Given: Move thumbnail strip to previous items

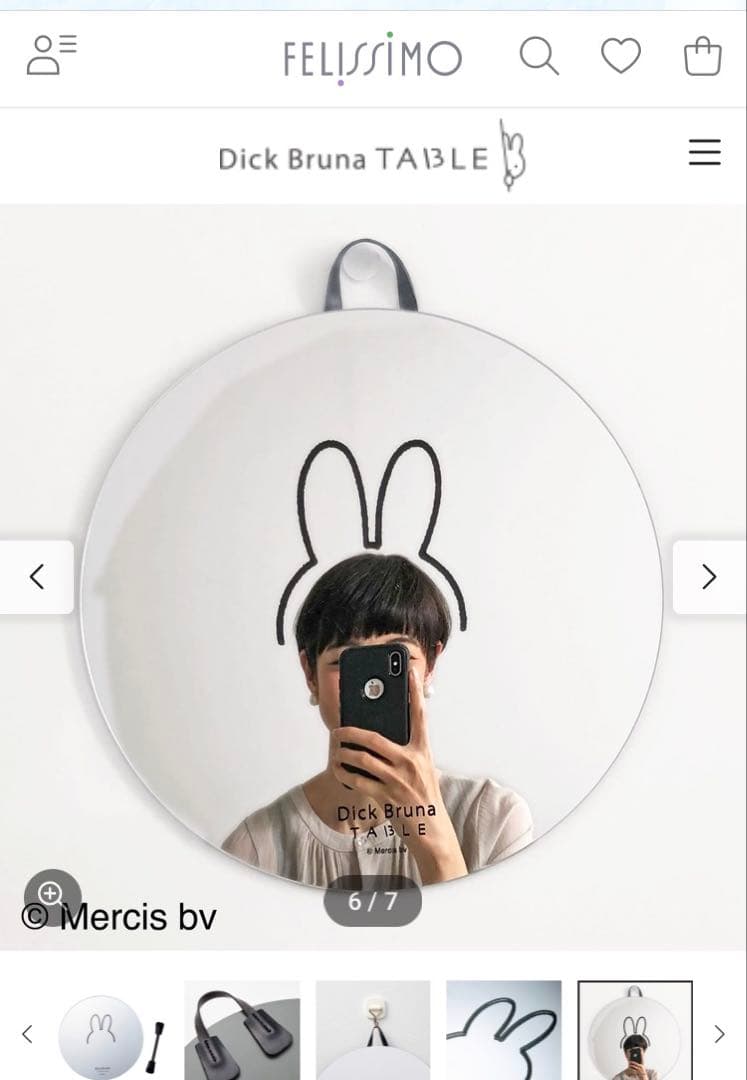Looking at the screenshot, I should [x=27, y=1034].
